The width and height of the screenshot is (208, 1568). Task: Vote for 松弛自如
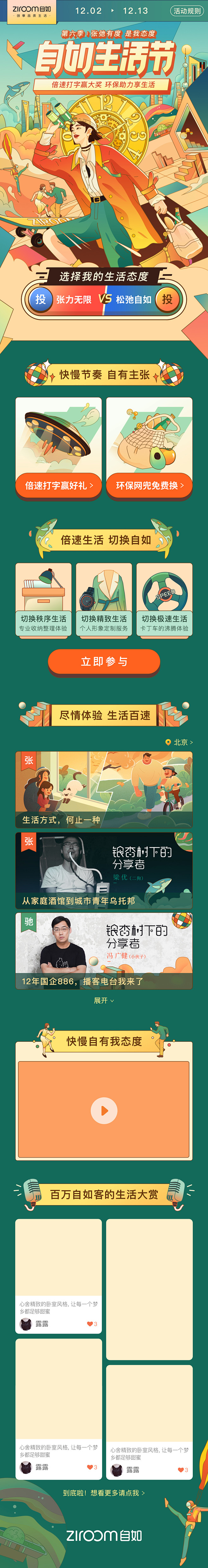pyautogui.click(x=167, y=300)
